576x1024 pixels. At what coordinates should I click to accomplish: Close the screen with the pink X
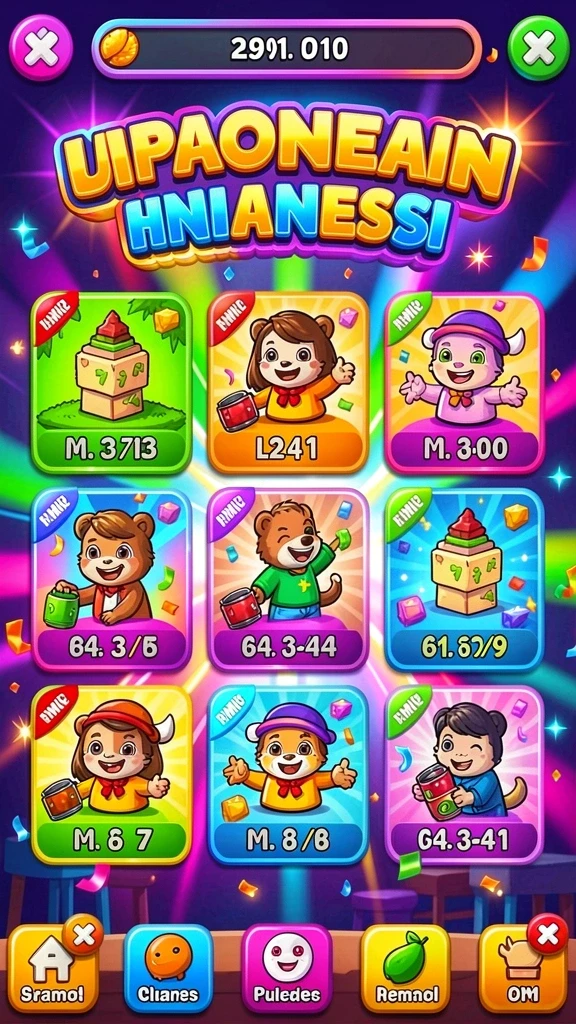tap(40, 47)
